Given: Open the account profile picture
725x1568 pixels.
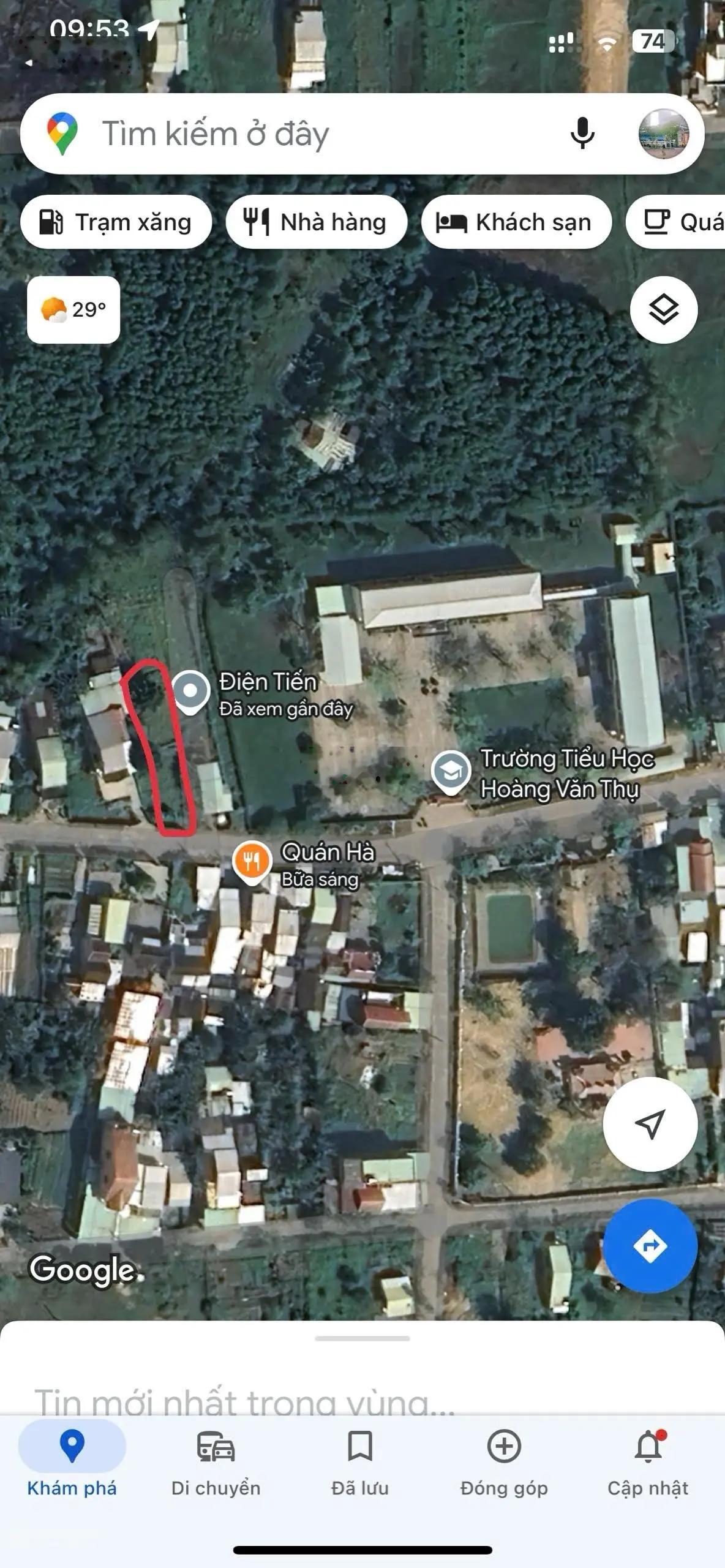Looking at the screenshot, I should 663,134.
